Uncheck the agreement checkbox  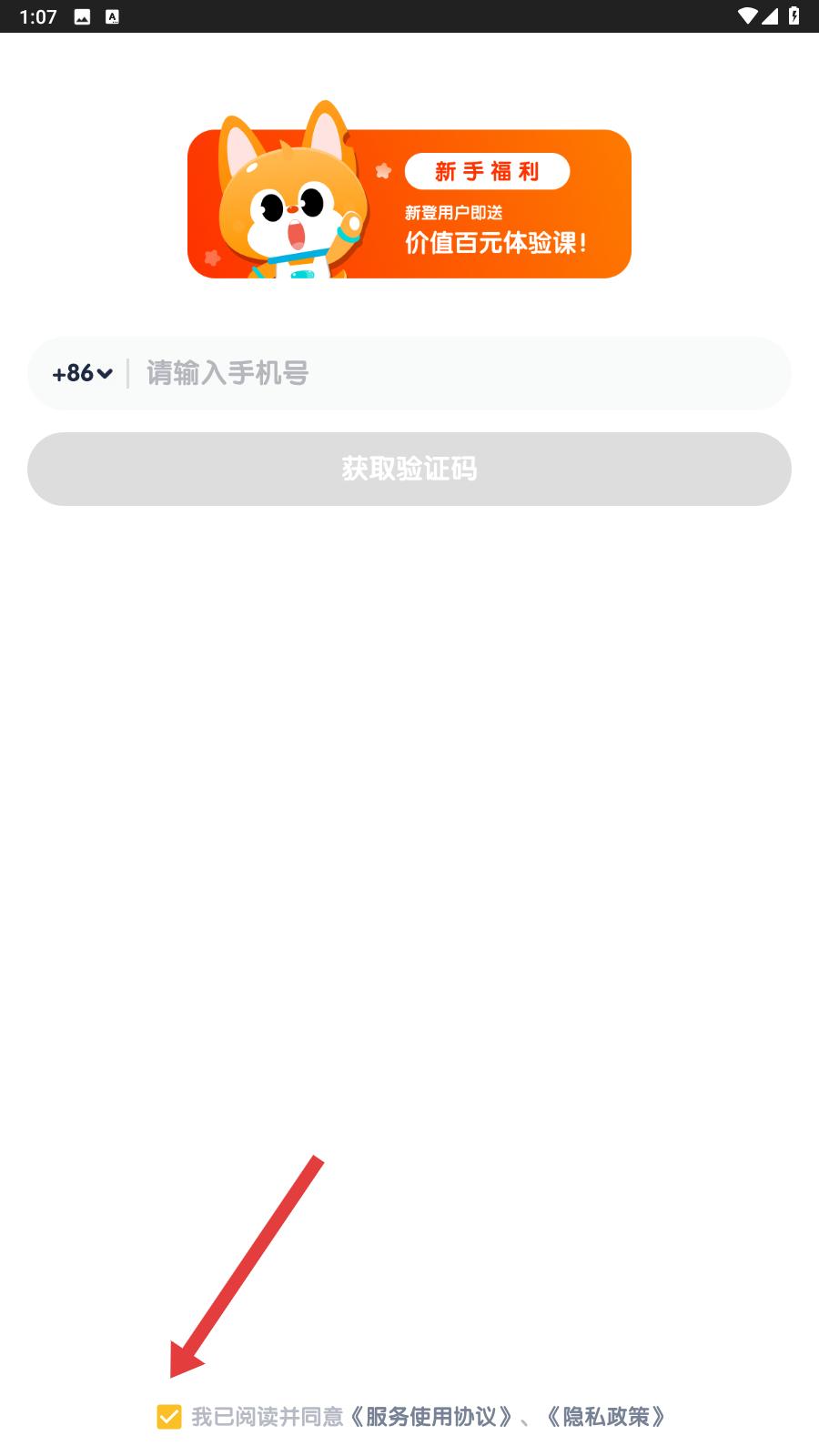169,1417
